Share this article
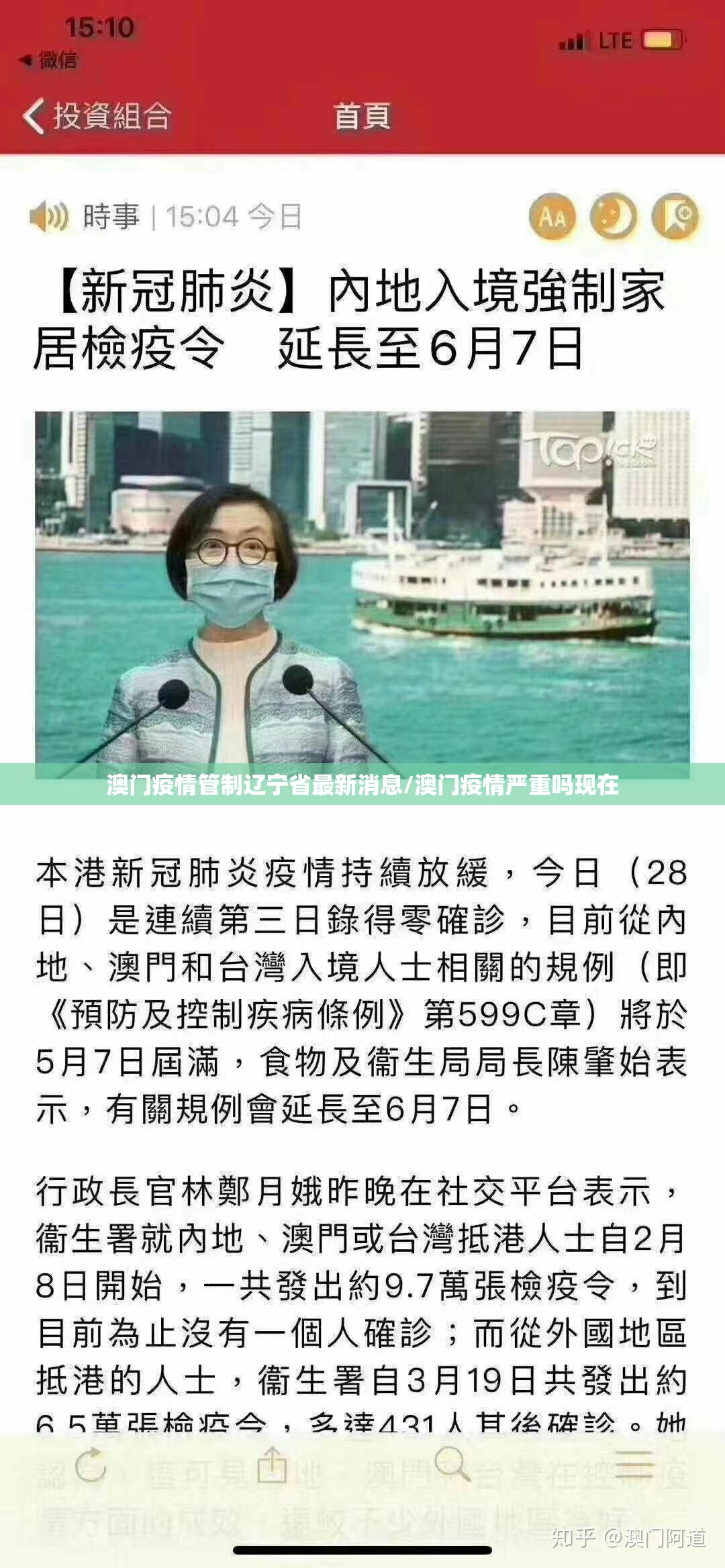This screenshot has width=725, height=1568. pos(272,1465)
